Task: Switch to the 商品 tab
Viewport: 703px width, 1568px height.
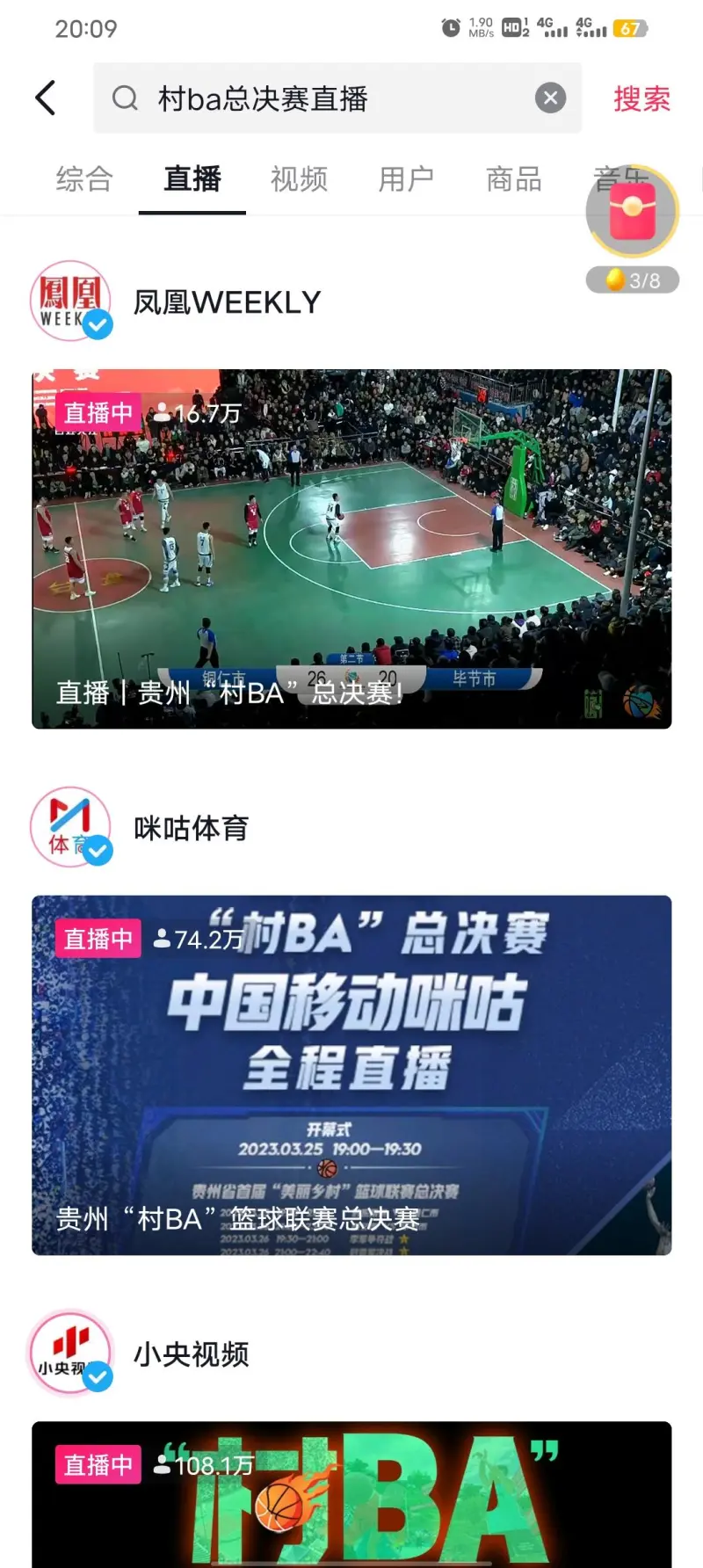Action: click(513, 179)
